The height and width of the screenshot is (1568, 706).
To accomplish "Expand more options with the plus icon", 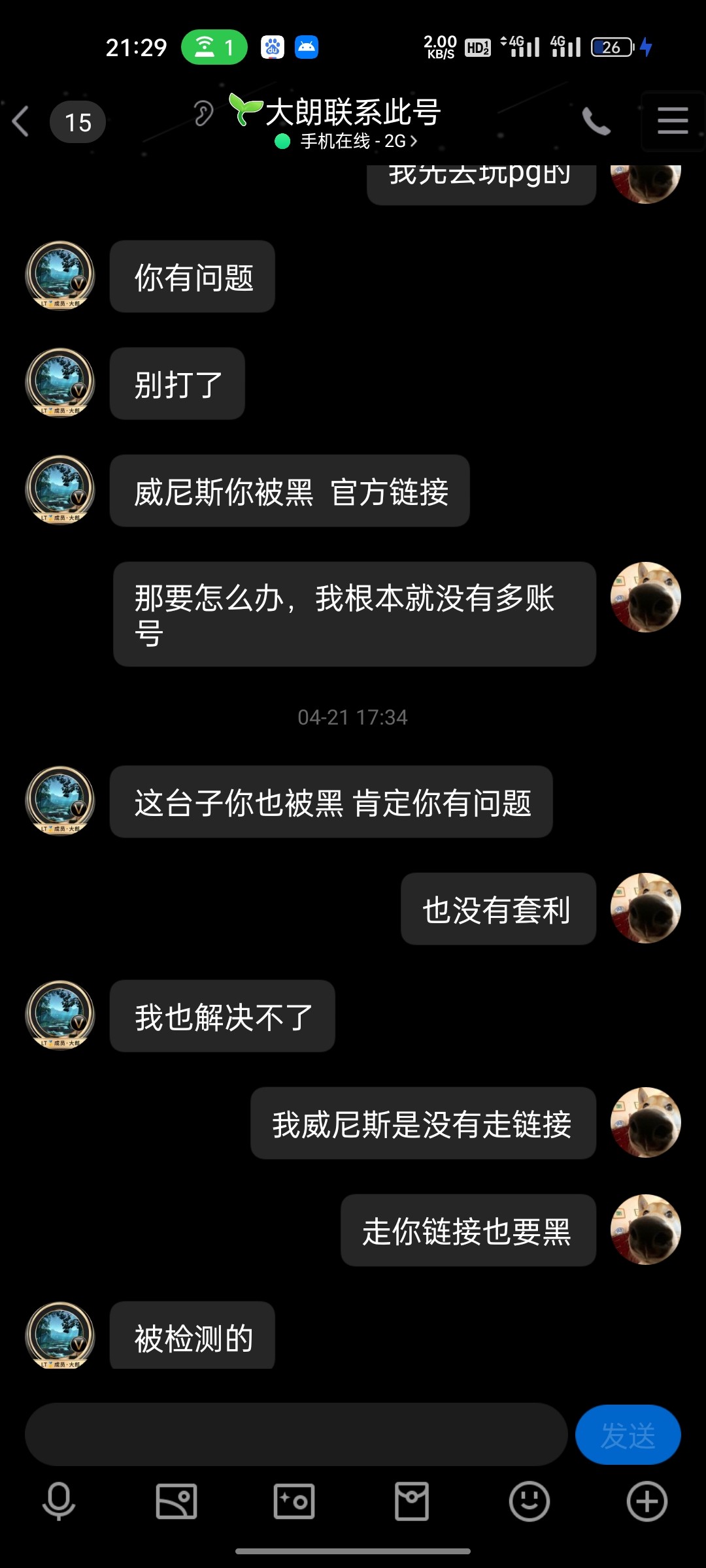I will (647, 1501).
